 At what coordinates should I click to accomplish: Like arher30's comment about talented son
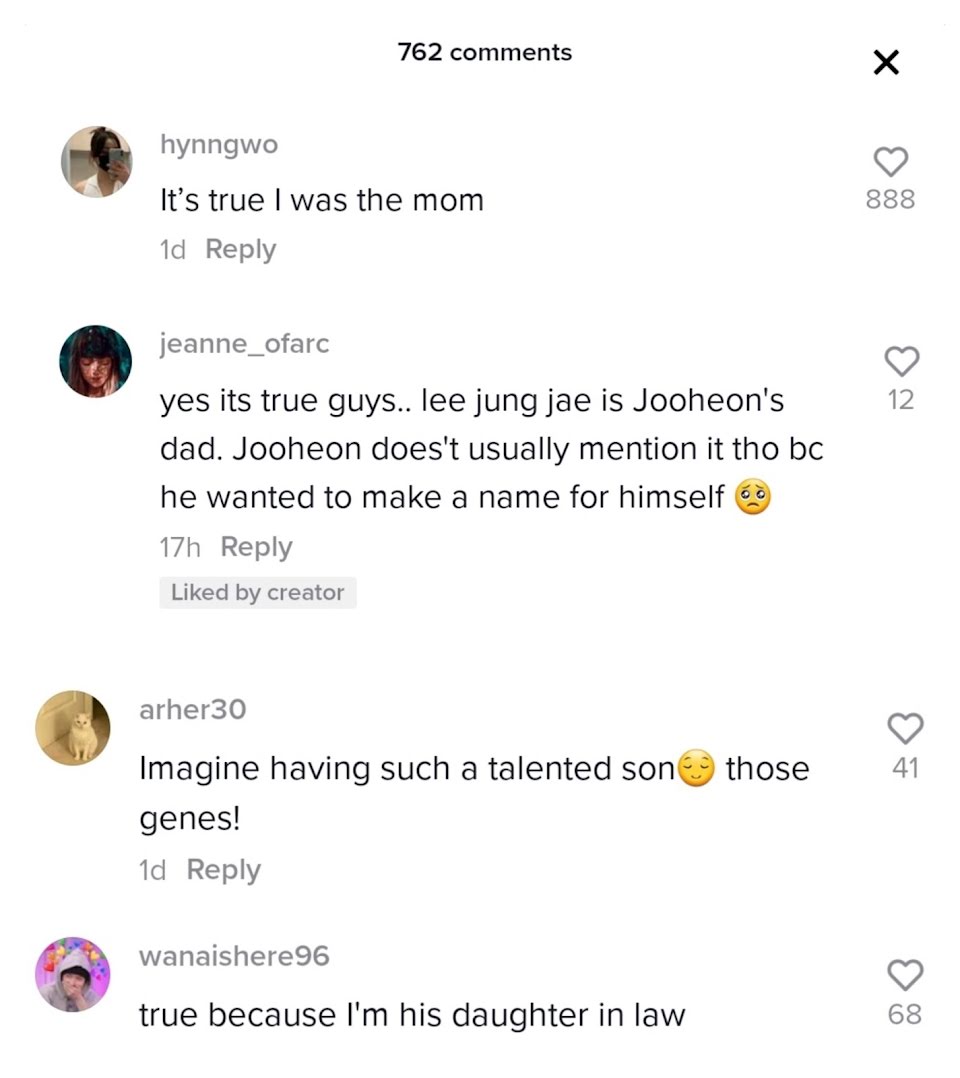(904, 728)
